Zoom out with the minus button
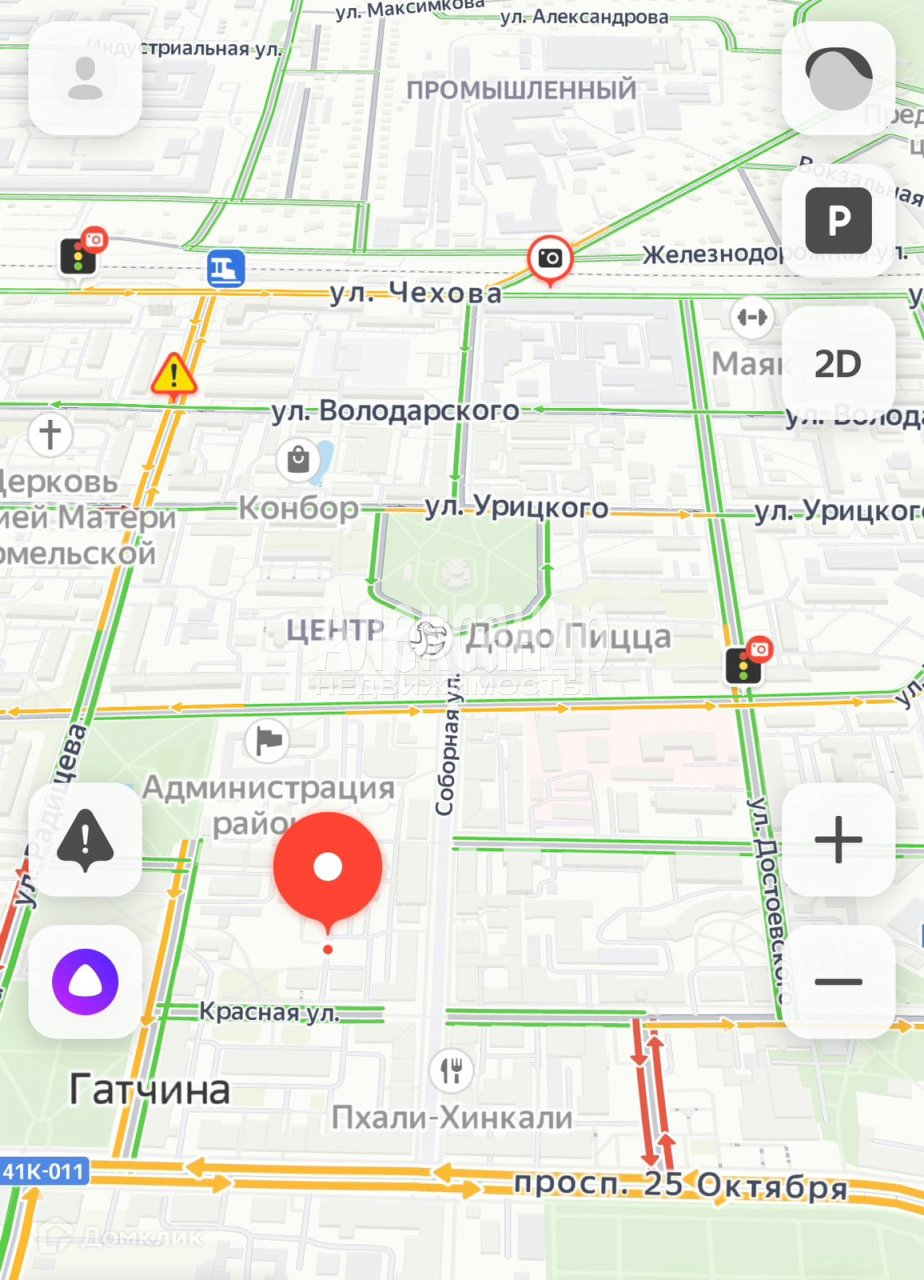The width and height of the screenshot is (924, 1280). (838, 981)
